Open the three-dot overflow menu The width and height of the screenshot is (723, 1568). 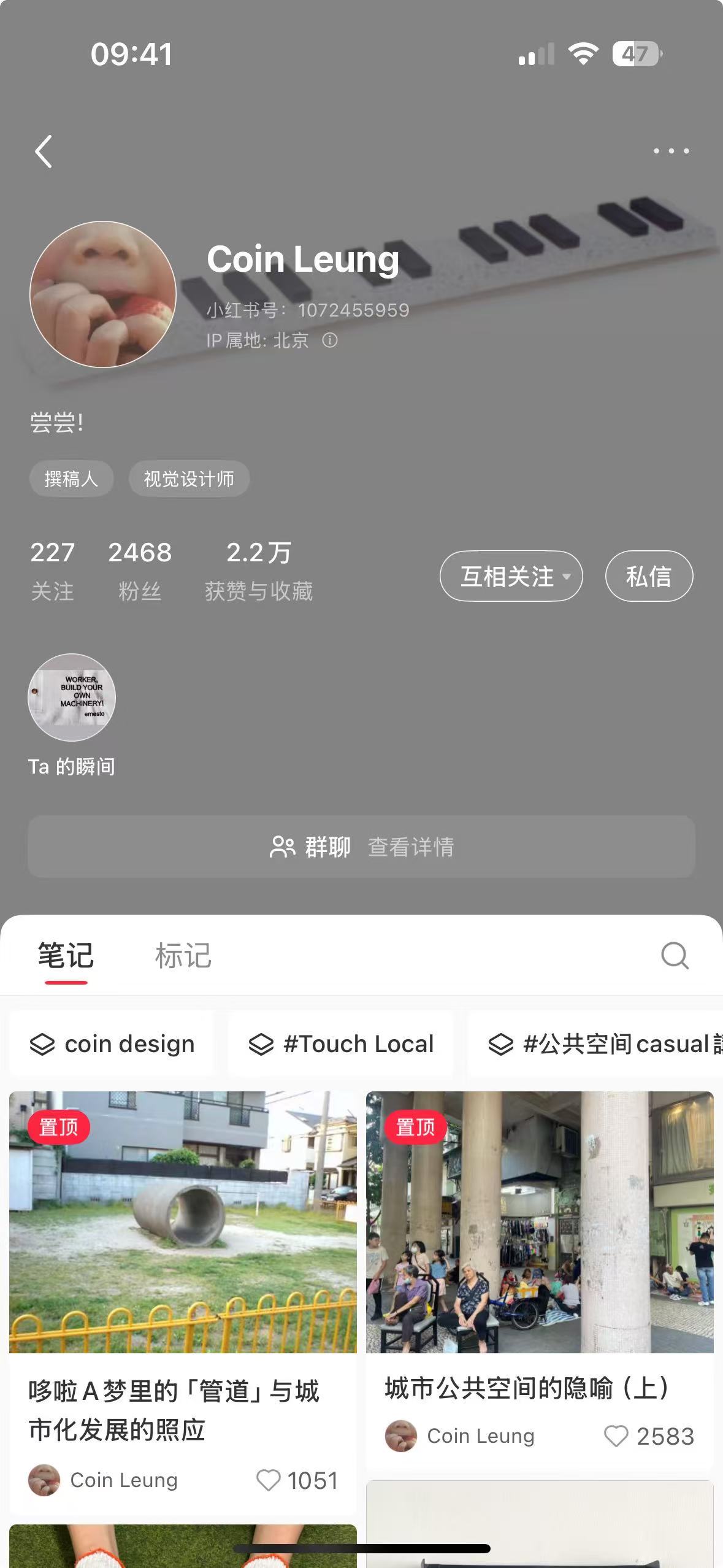click(x=671, y=151)
